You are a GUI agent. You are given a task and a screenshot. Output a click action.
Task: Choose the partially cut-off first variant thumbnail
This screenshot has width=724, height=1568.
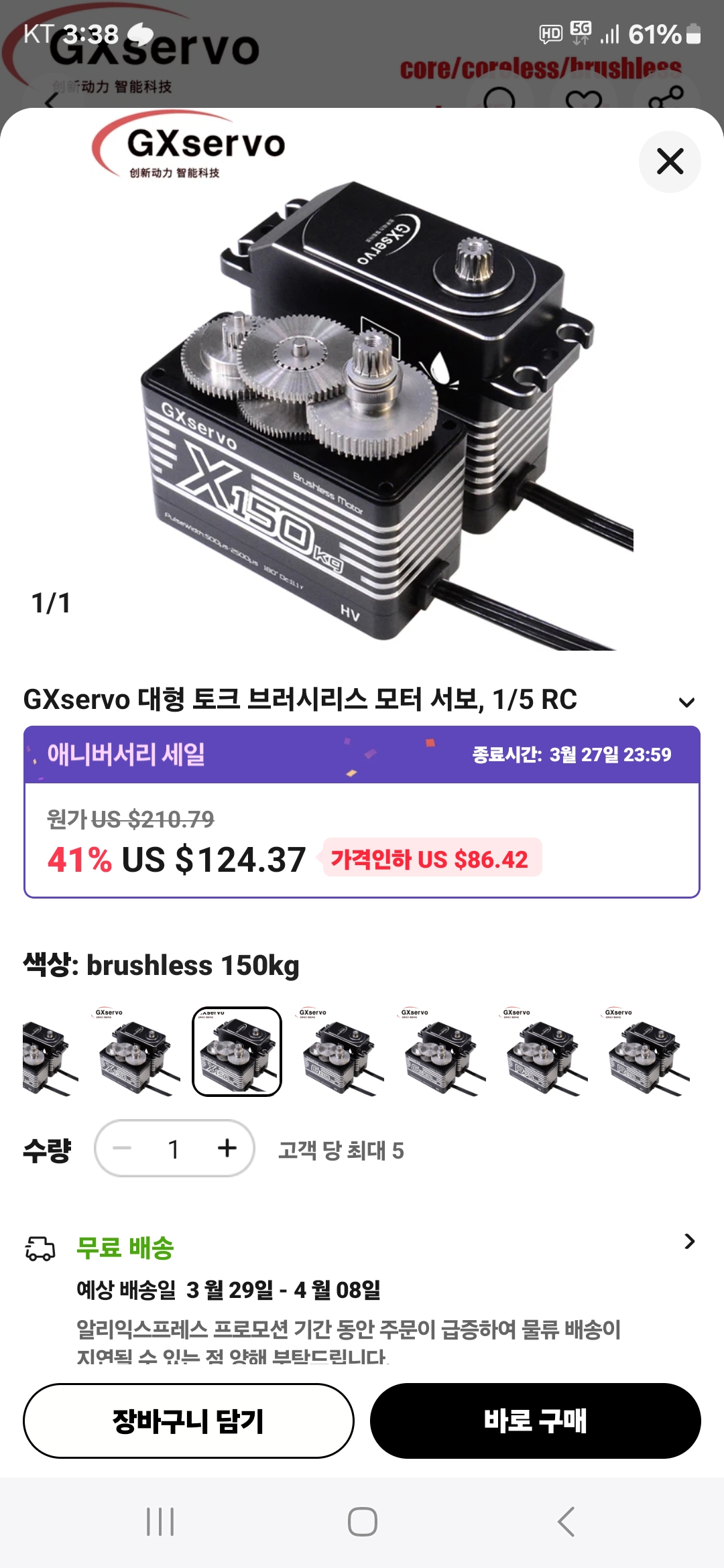(x=50, y=1051)
